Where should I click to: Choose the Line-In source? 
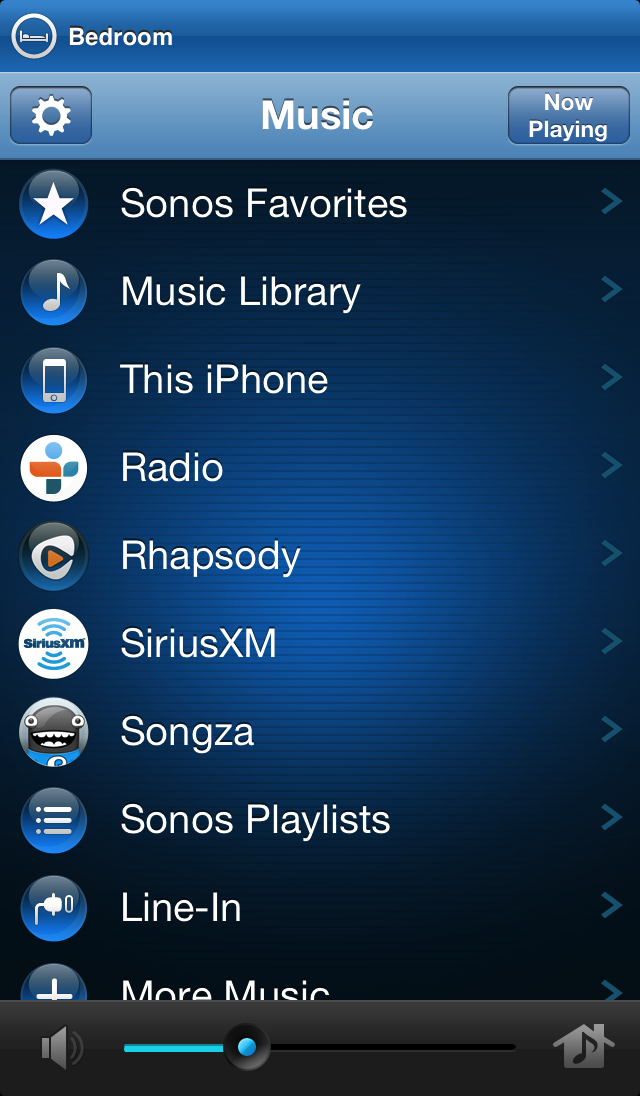click(x=181, y=908)
